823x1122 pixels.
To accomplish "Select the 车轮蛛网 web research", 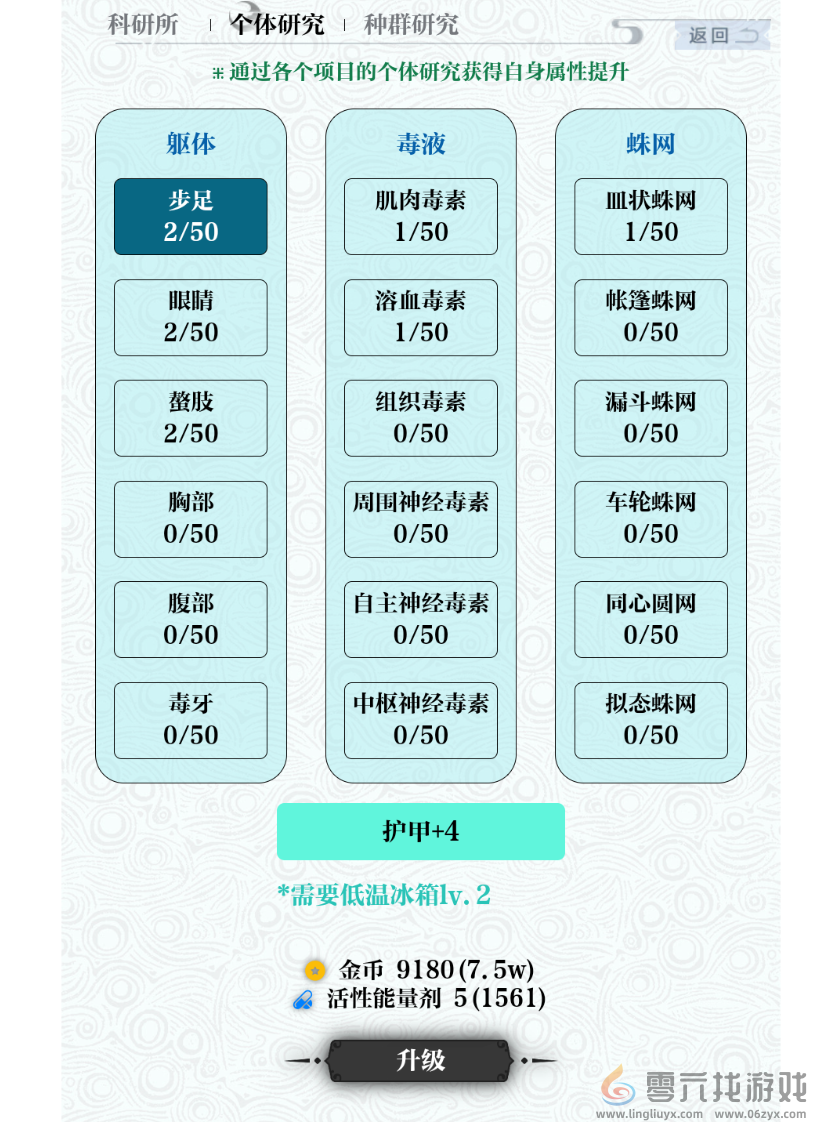I will click(651, 519).
